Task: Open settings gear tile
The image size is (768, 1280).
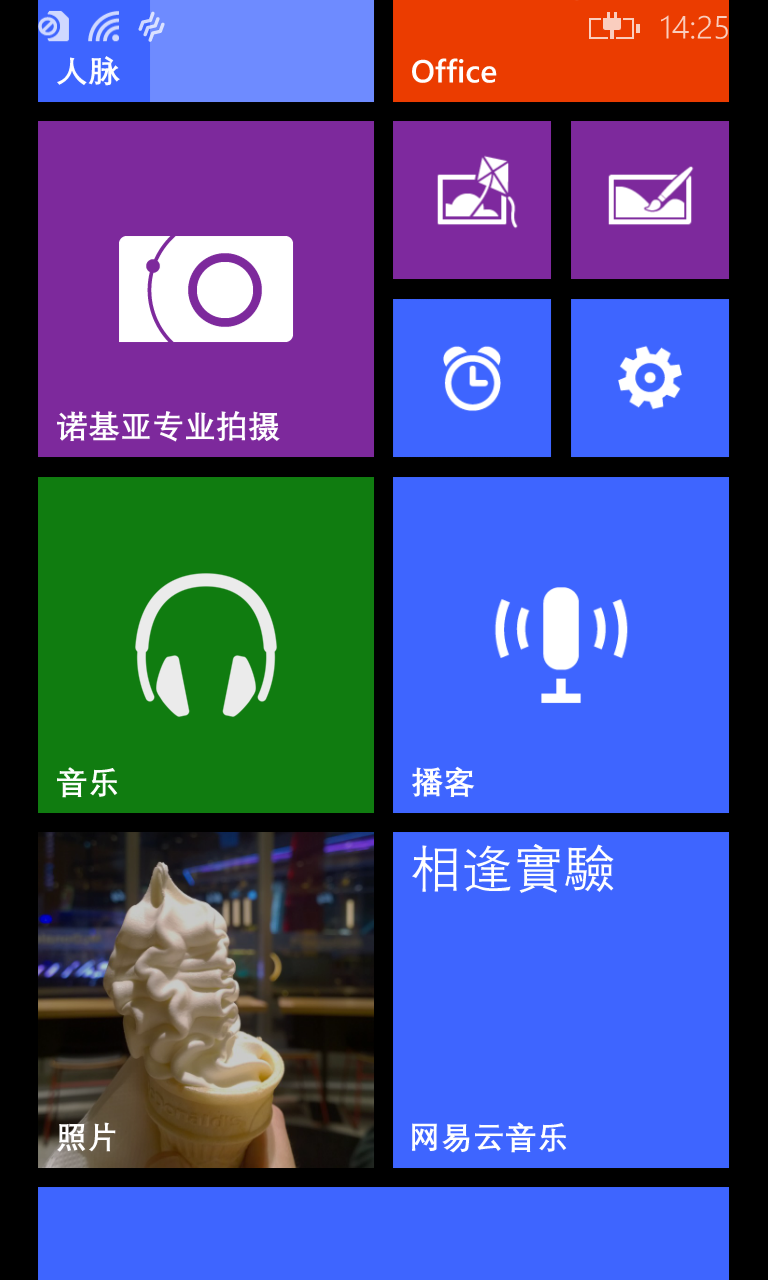Action: [650, 378]
